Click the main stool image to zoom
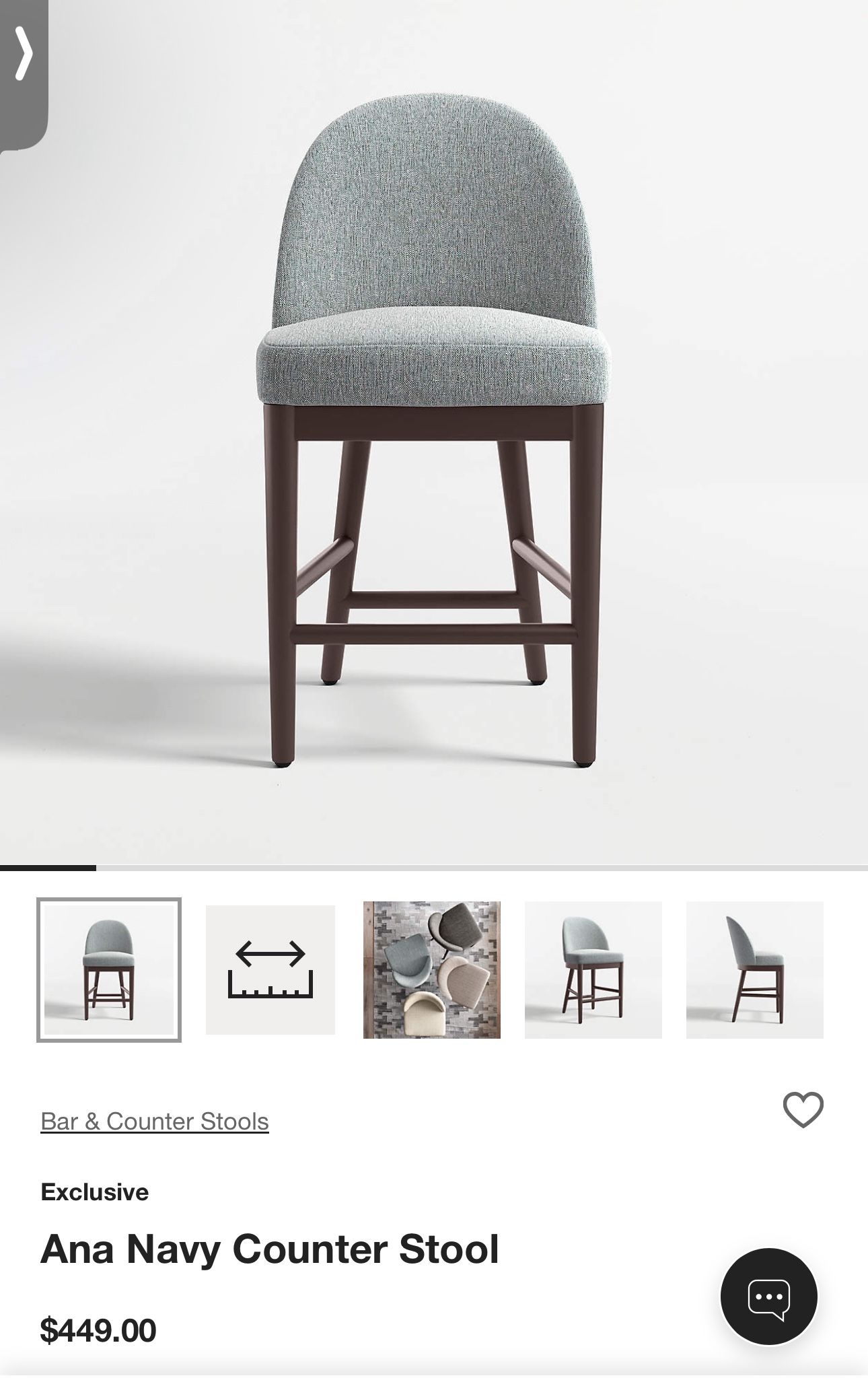 [x=434, y=431]
